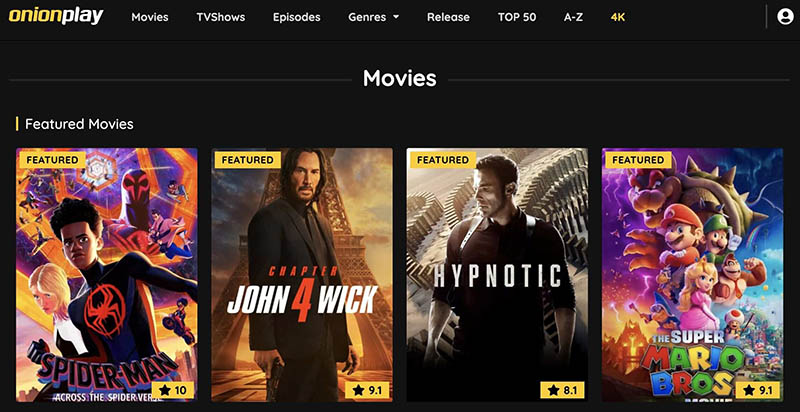The width and height of the screenshot is (800, 412).
Task: Browse titles A-Z
Action: click(x=574, y=17)
